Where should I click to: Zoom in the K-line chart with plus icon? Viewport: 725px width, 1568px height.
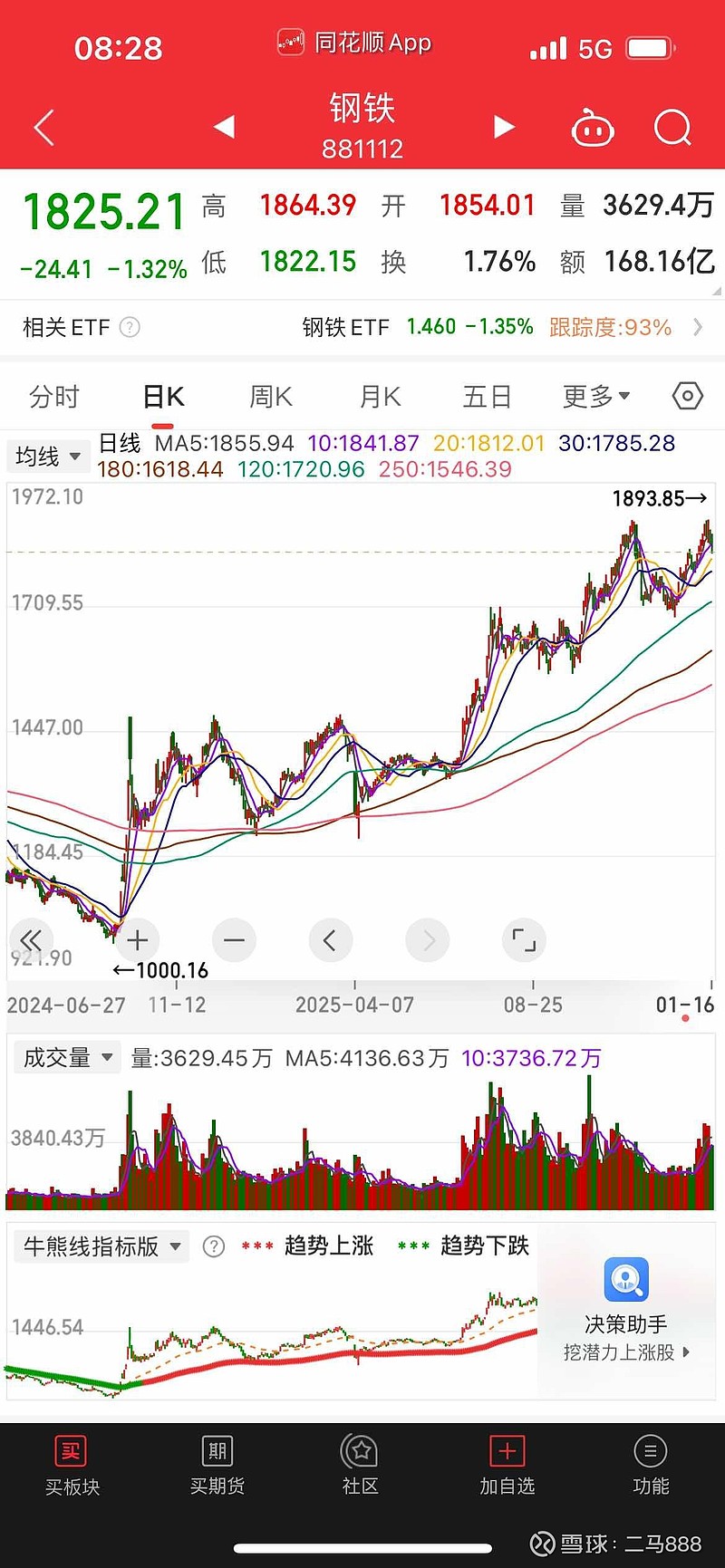(137, 940)
